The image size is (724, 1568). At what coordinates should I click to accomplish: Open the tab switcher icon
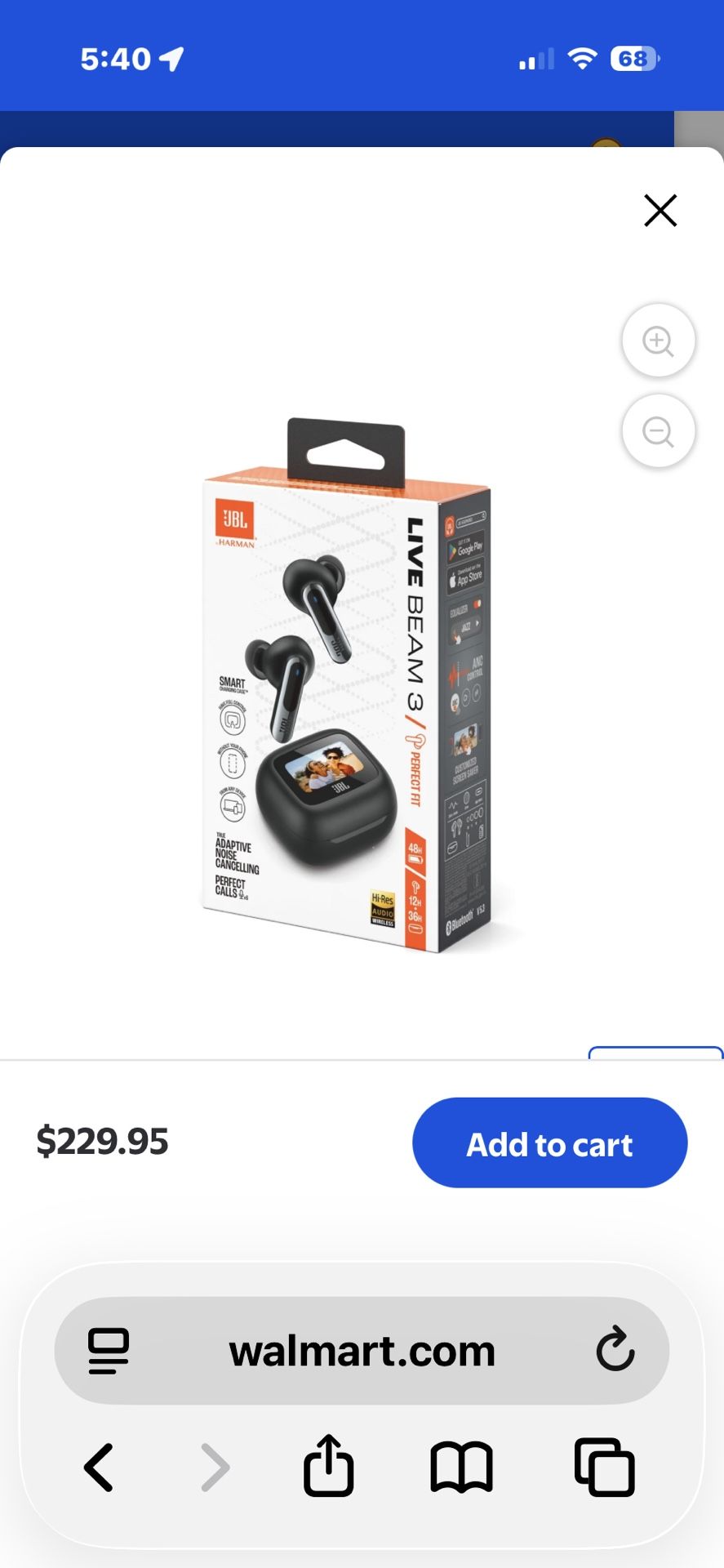606,1466
